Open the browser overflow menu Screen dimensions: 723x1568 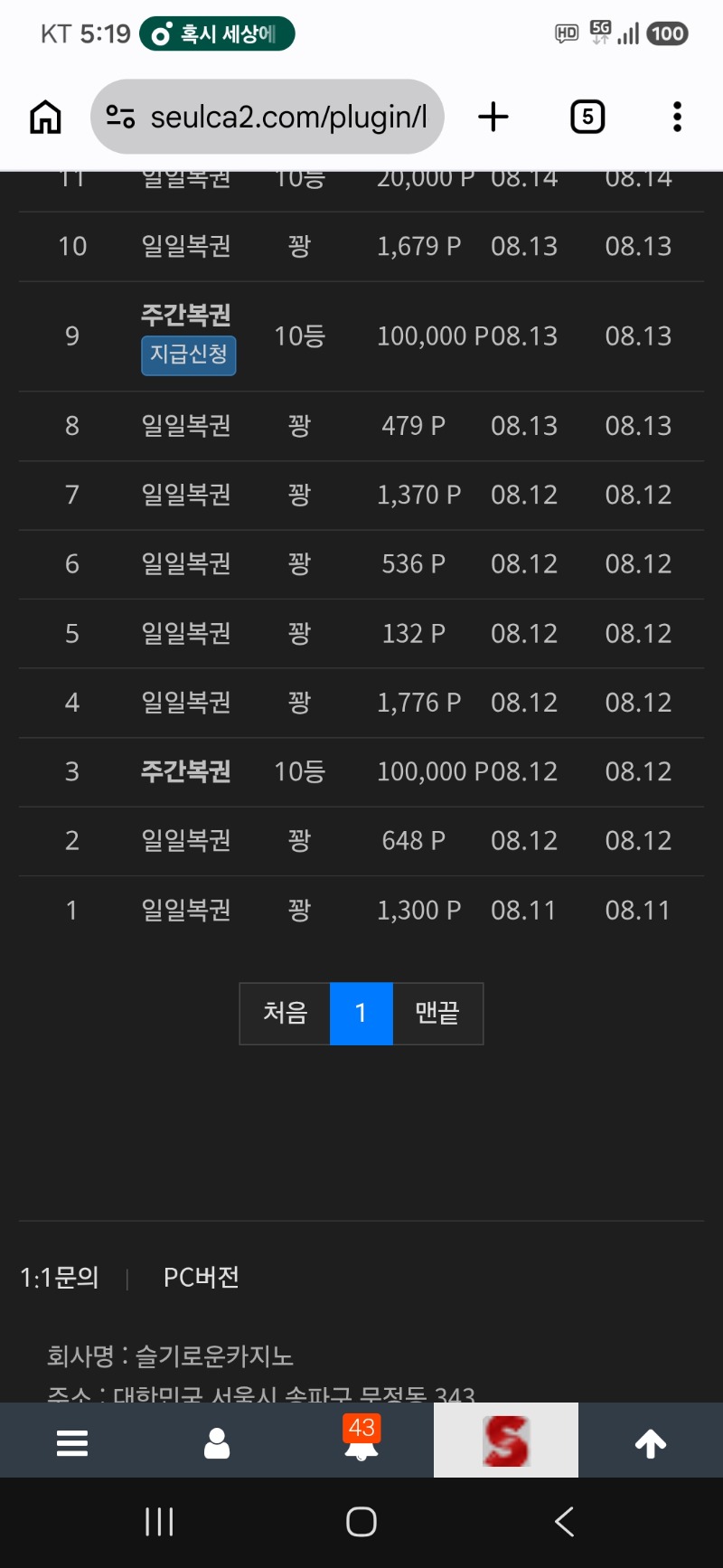(x=677, y=117)
